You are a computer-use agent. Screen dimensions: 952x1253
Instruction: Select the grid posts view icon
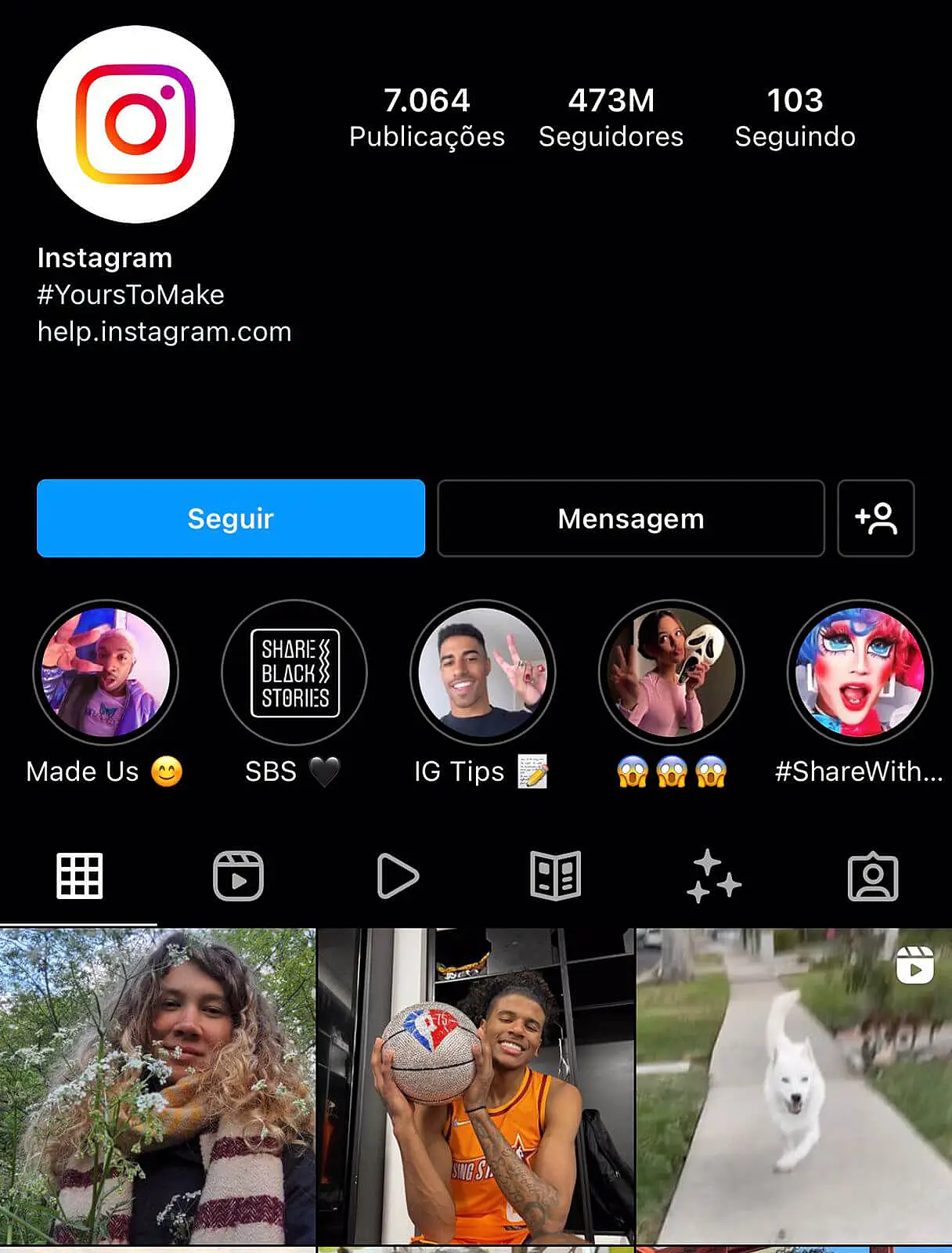click(78, 877)
